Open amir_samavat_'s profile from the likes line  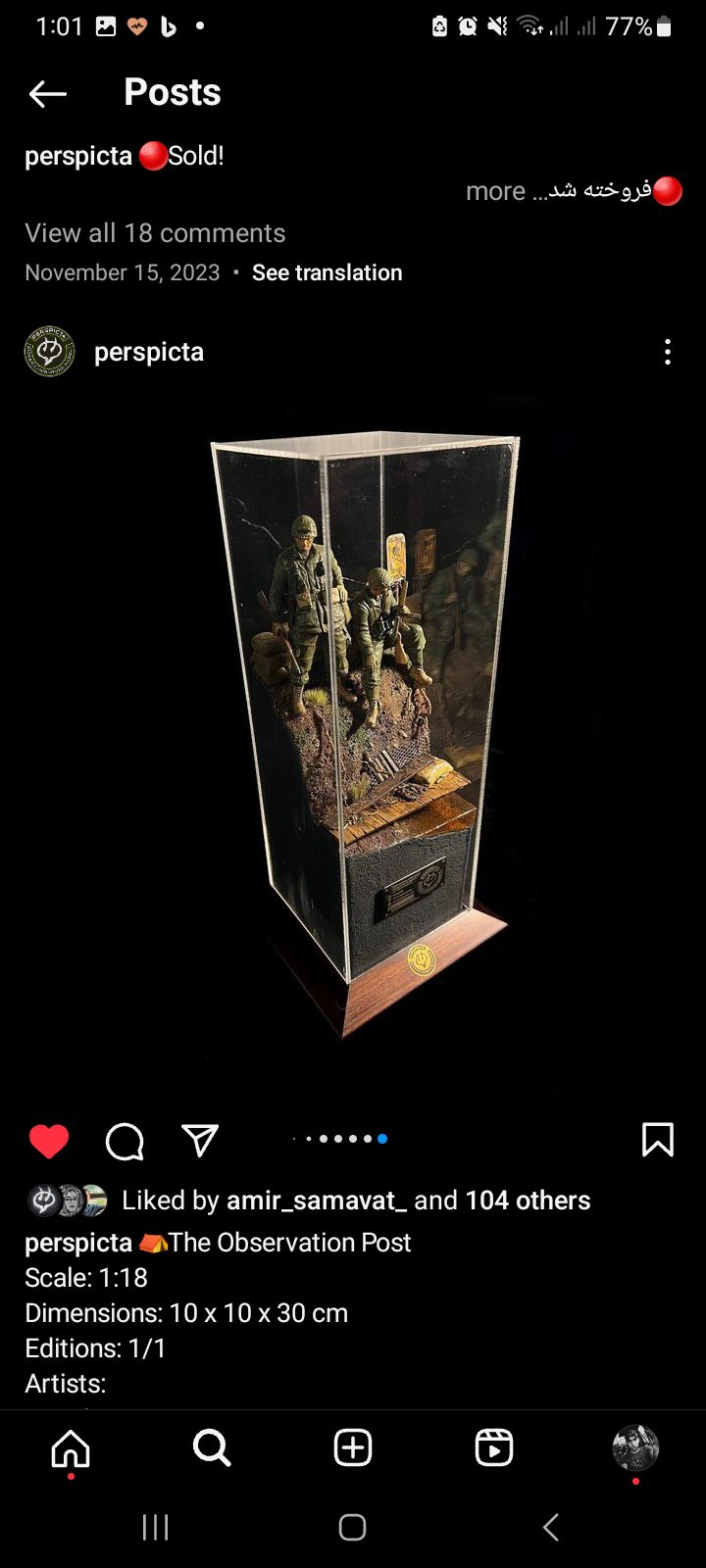316,1200
